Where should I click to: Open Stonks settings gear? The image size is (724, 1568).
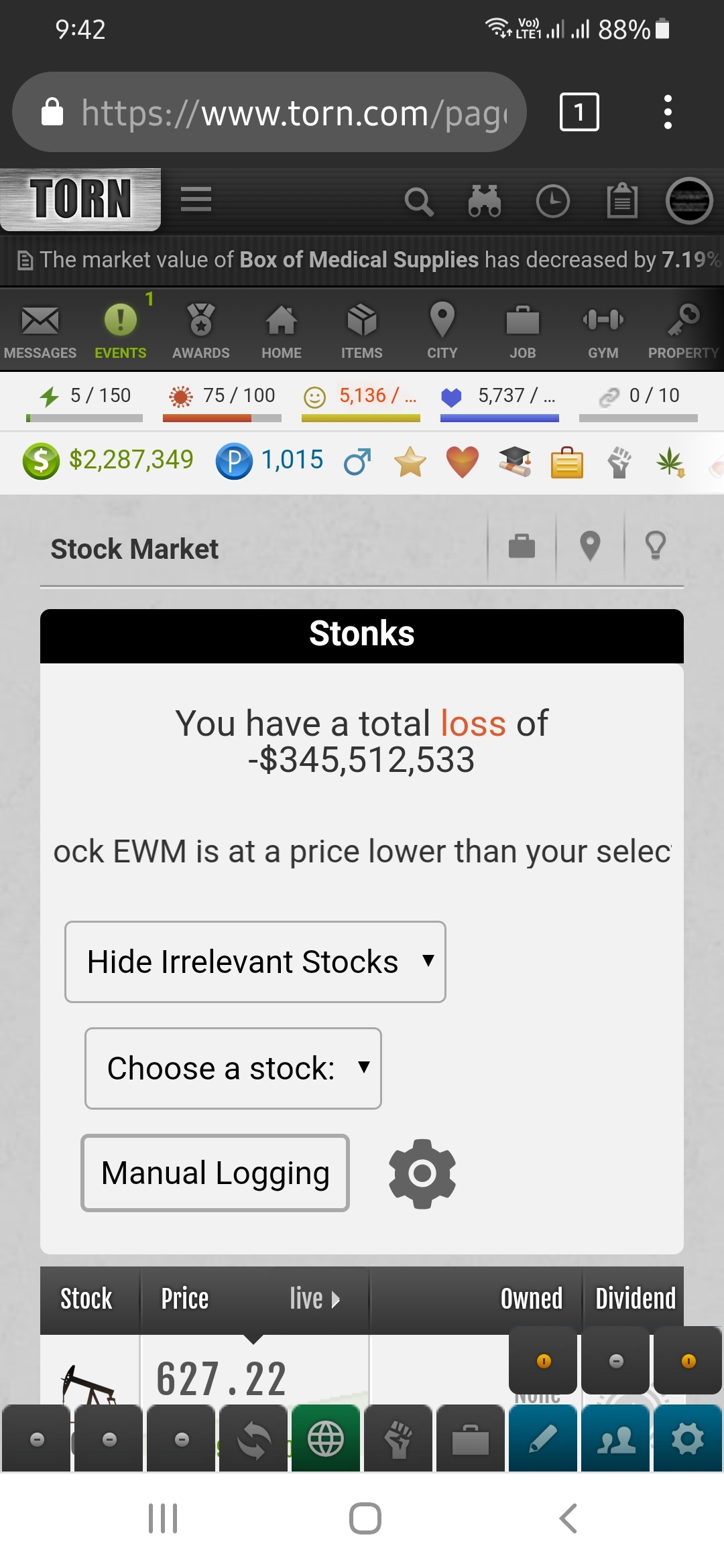click(422, 1174)
